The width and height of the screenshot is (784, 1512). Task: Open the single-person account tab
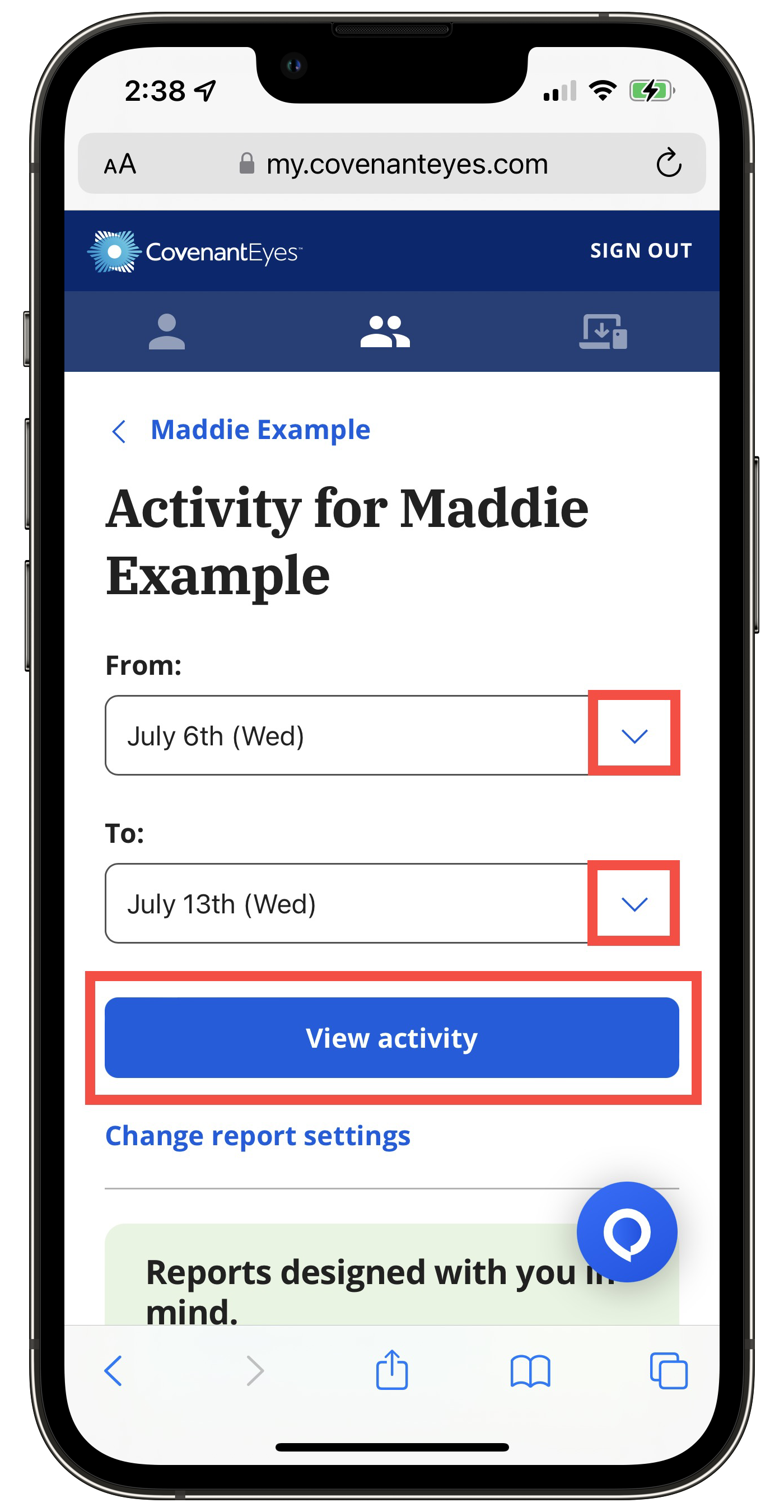(167, 332)
